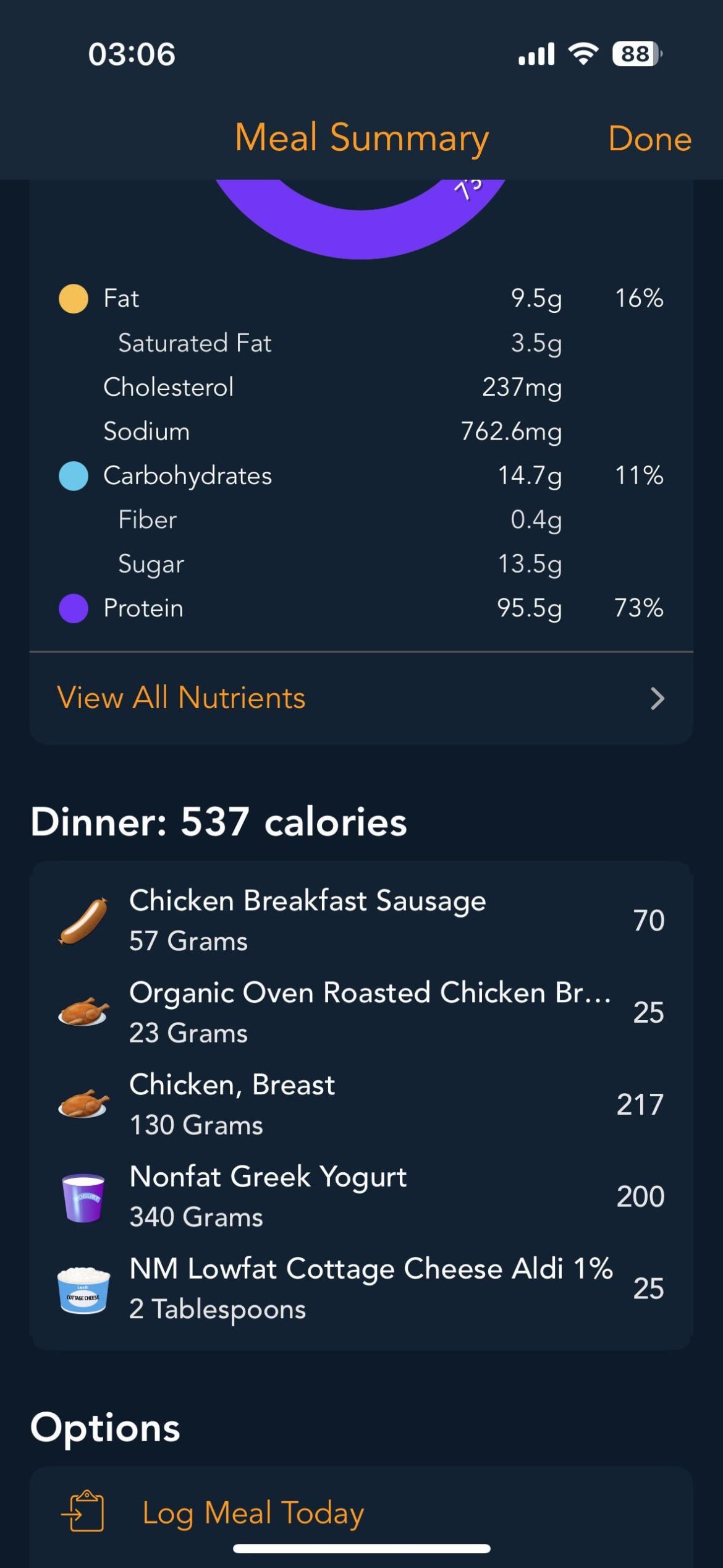This screenshot has width=723, height=1568.
Task: Click the Wi-Fi status icon
Action: (x=581, y=54)
